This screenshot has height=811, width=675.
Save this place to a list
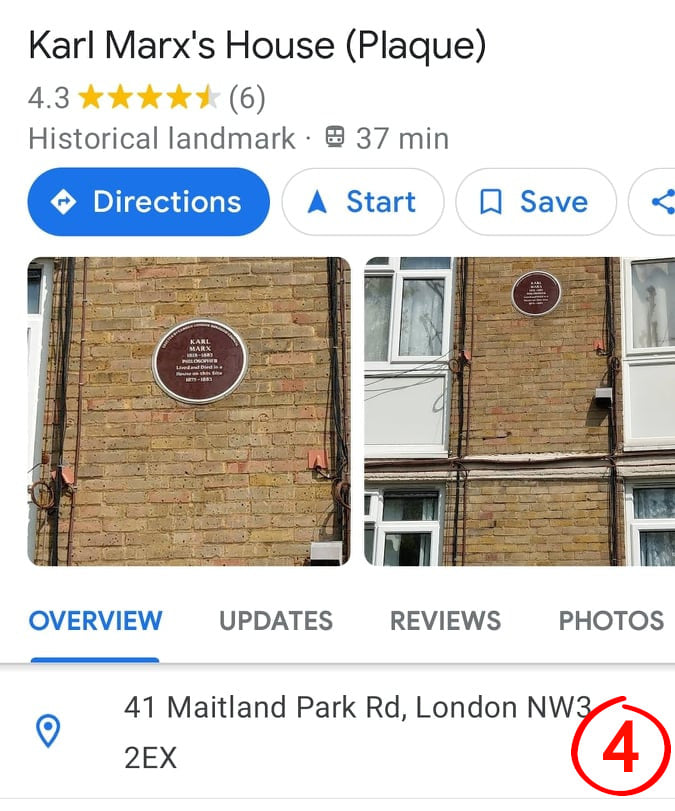535,202
